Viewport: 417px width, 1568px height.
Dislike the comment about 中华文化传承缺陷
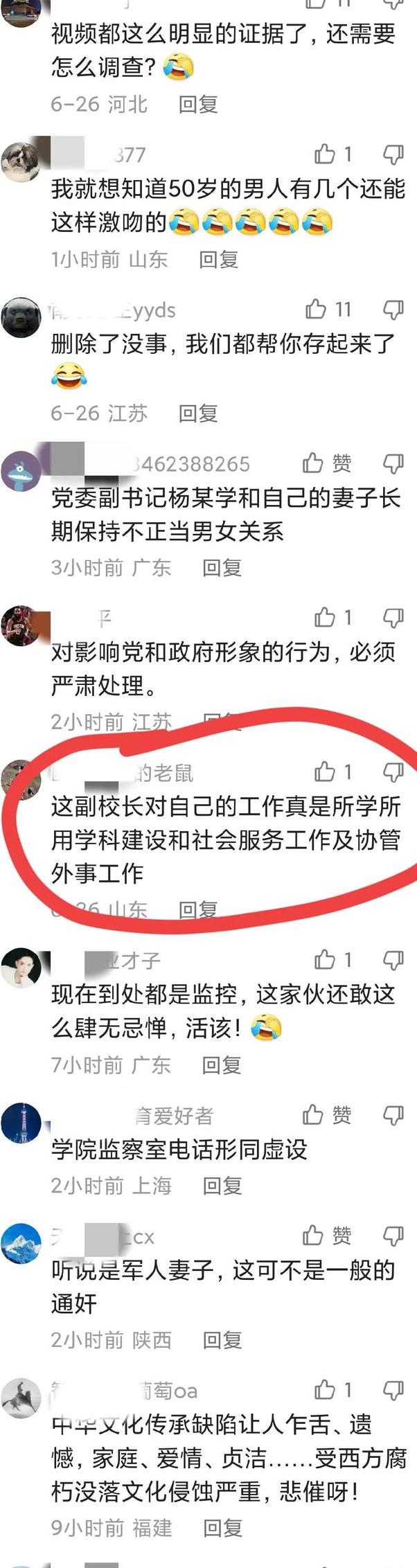[x=393, y=1389]
